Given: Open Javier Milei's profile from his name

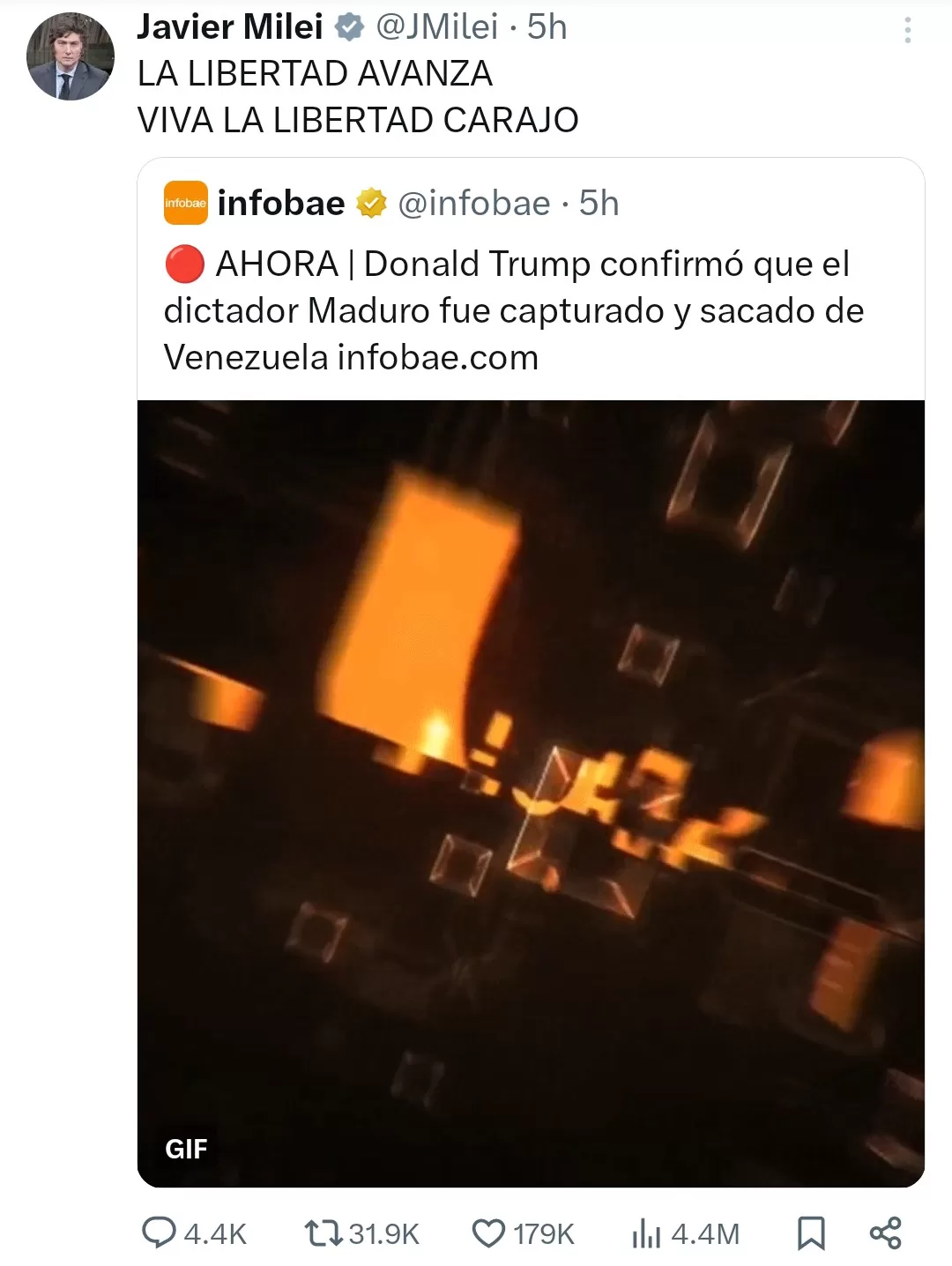Looking at the screenshot, I should [230, 27].
